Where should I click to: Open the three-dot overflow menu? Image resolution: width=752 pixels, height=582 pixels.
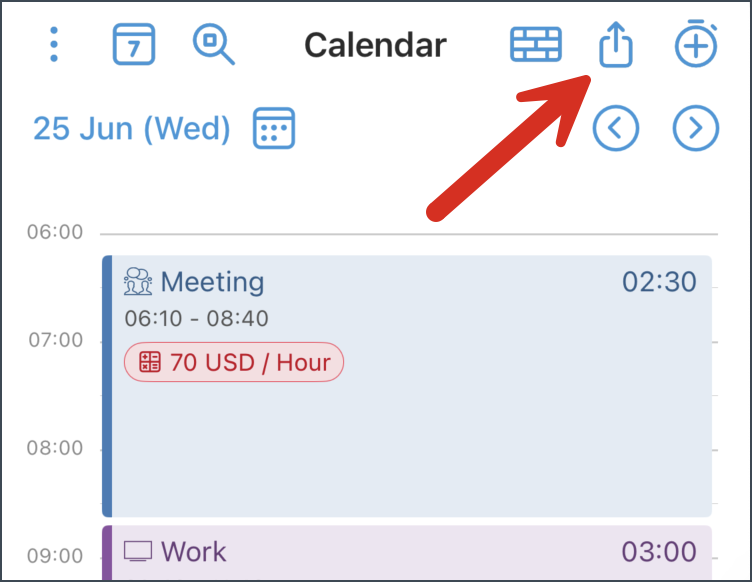point(54,45)
